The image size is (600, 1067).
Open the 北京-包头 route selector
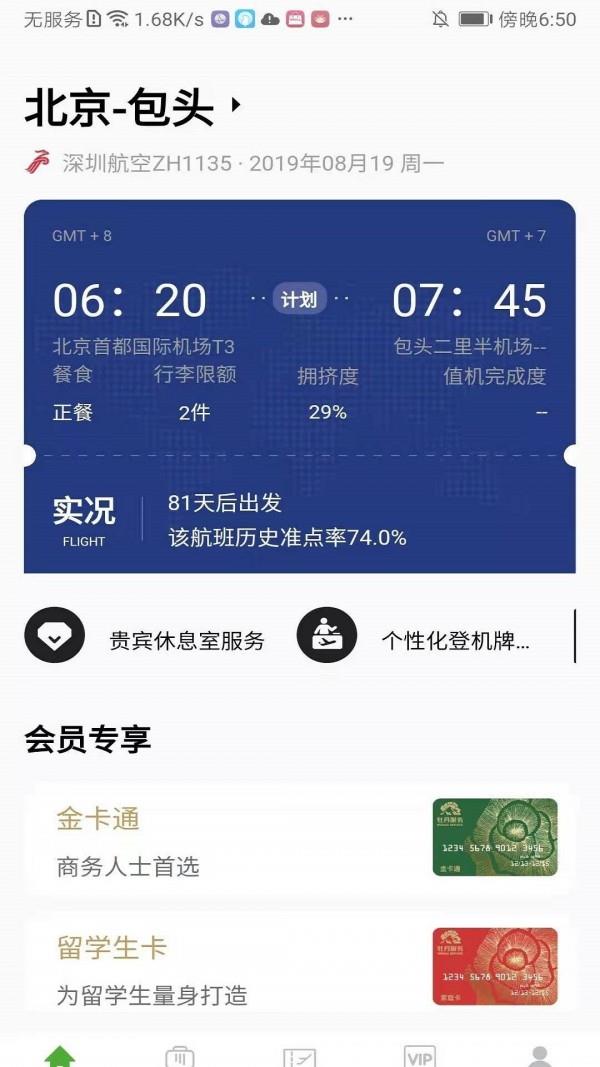[x=133, y=108]
